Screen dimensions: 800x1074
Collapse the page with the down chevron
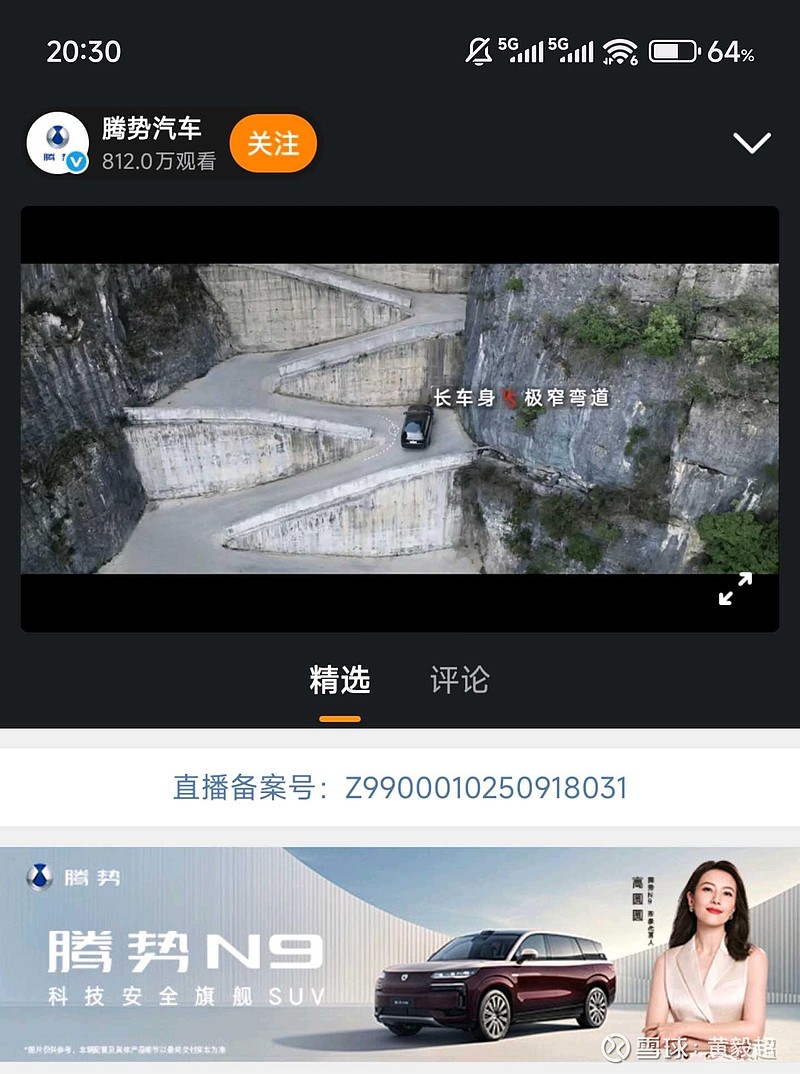tap(751, 142)
